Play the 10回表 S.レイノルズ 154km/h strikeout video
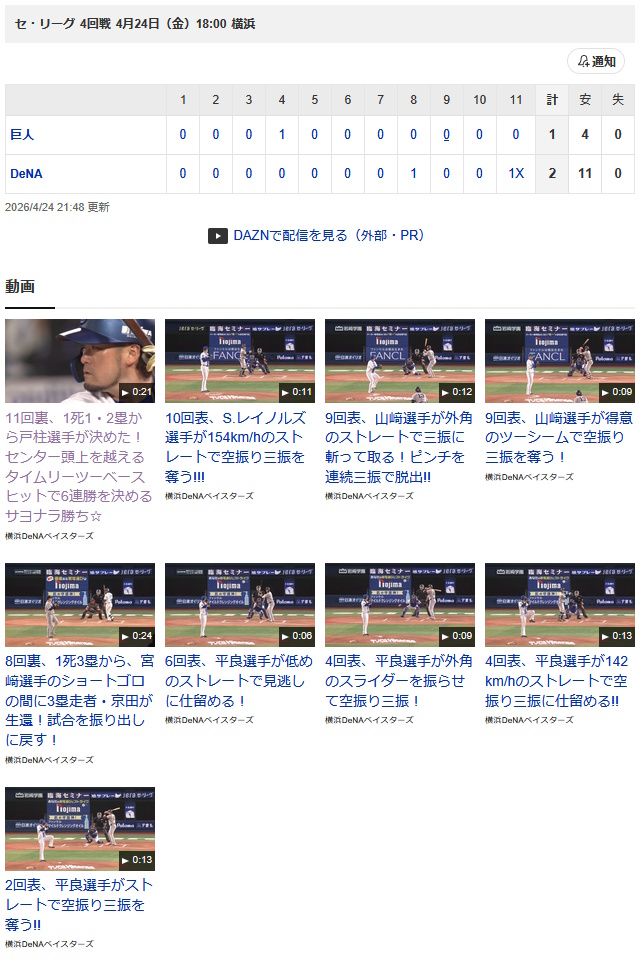Image resolution: width=640 pixels, height=960 pixels. (x=240, y=361)
